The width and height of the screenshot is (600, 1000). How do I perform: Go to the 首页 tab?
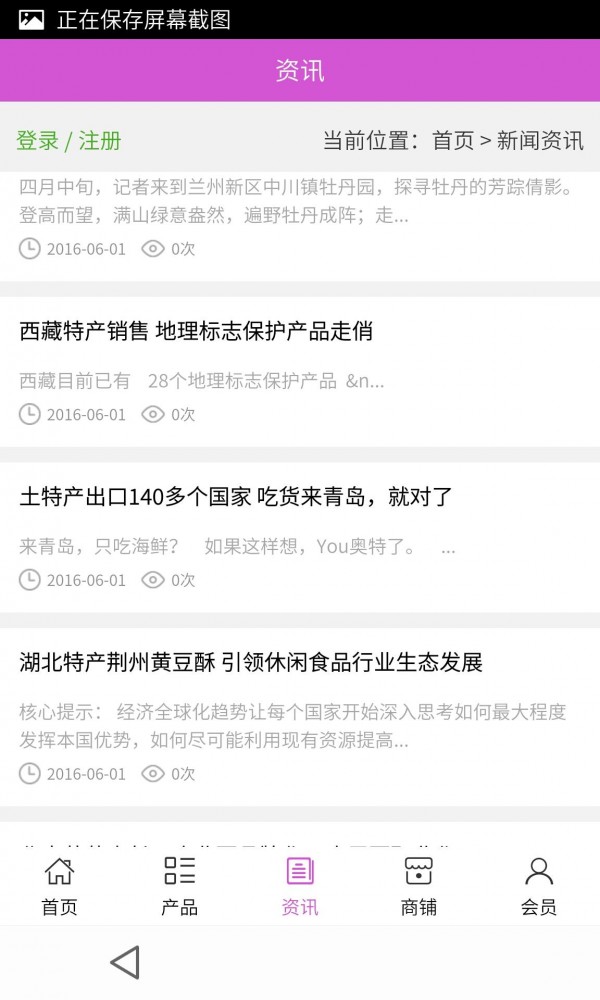point(59,885)
